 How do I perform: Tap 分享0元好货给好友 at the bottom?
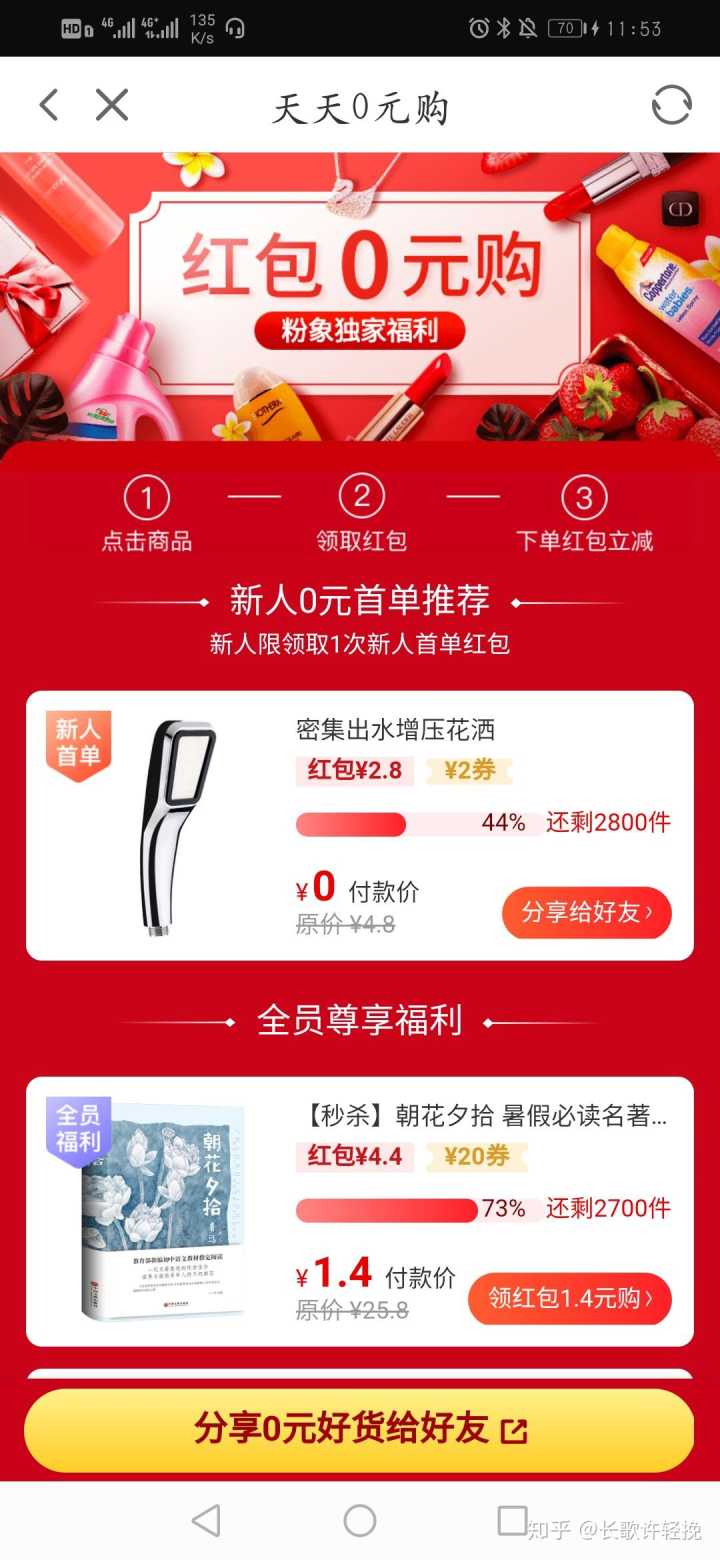359,1430
